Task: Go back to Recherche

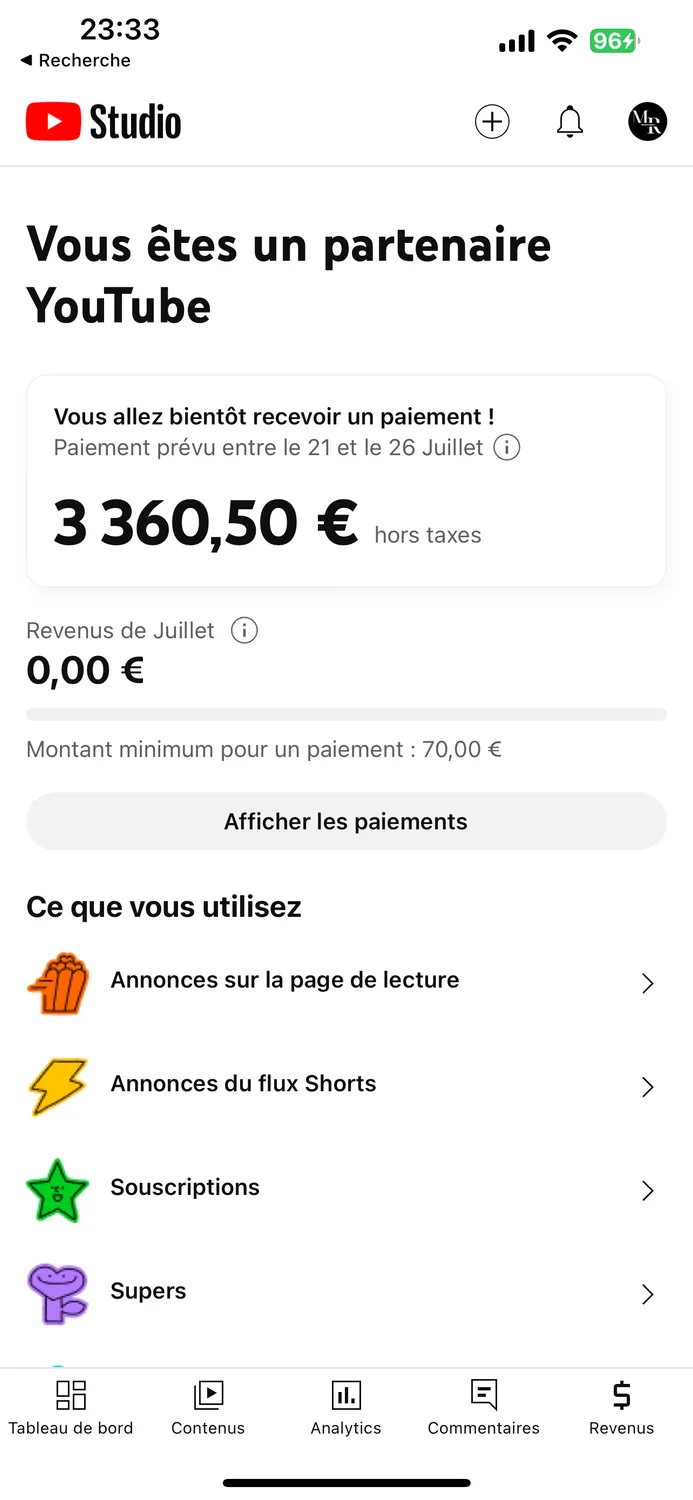Action: point(76,61)
